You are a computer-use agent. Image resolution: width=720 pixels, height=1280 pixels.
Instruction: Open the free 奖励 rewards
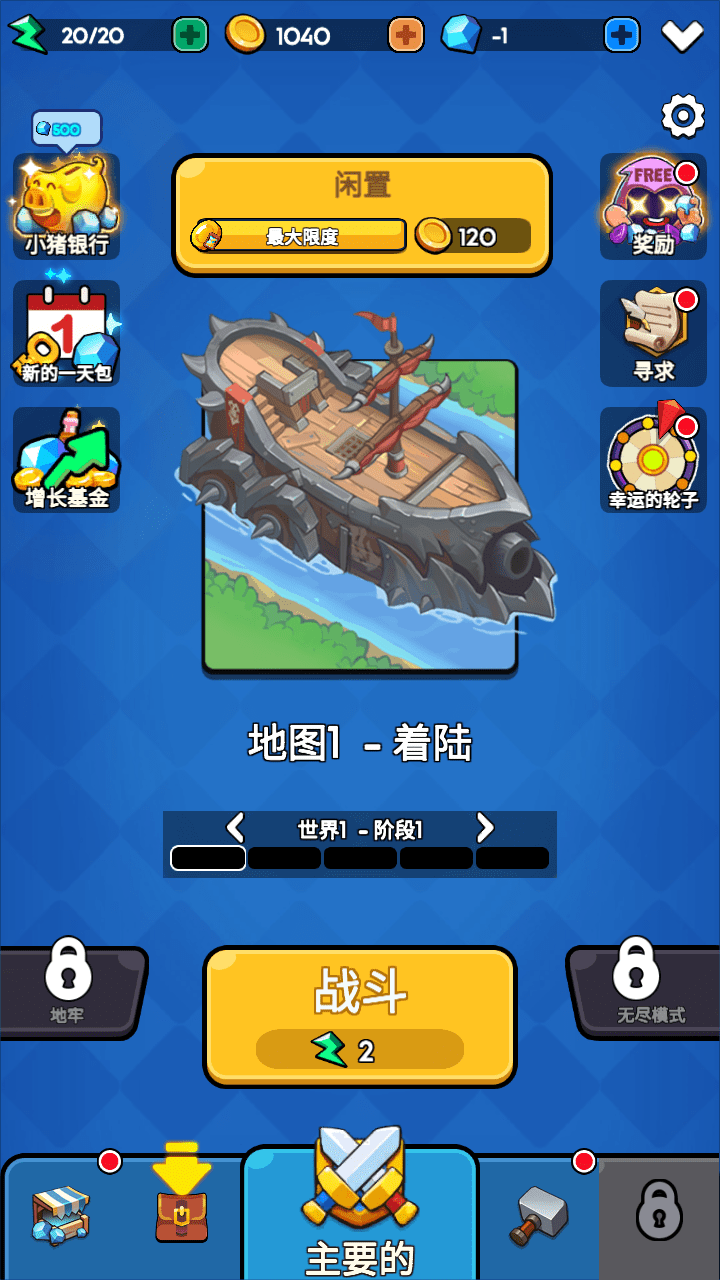tap(653, 205)
